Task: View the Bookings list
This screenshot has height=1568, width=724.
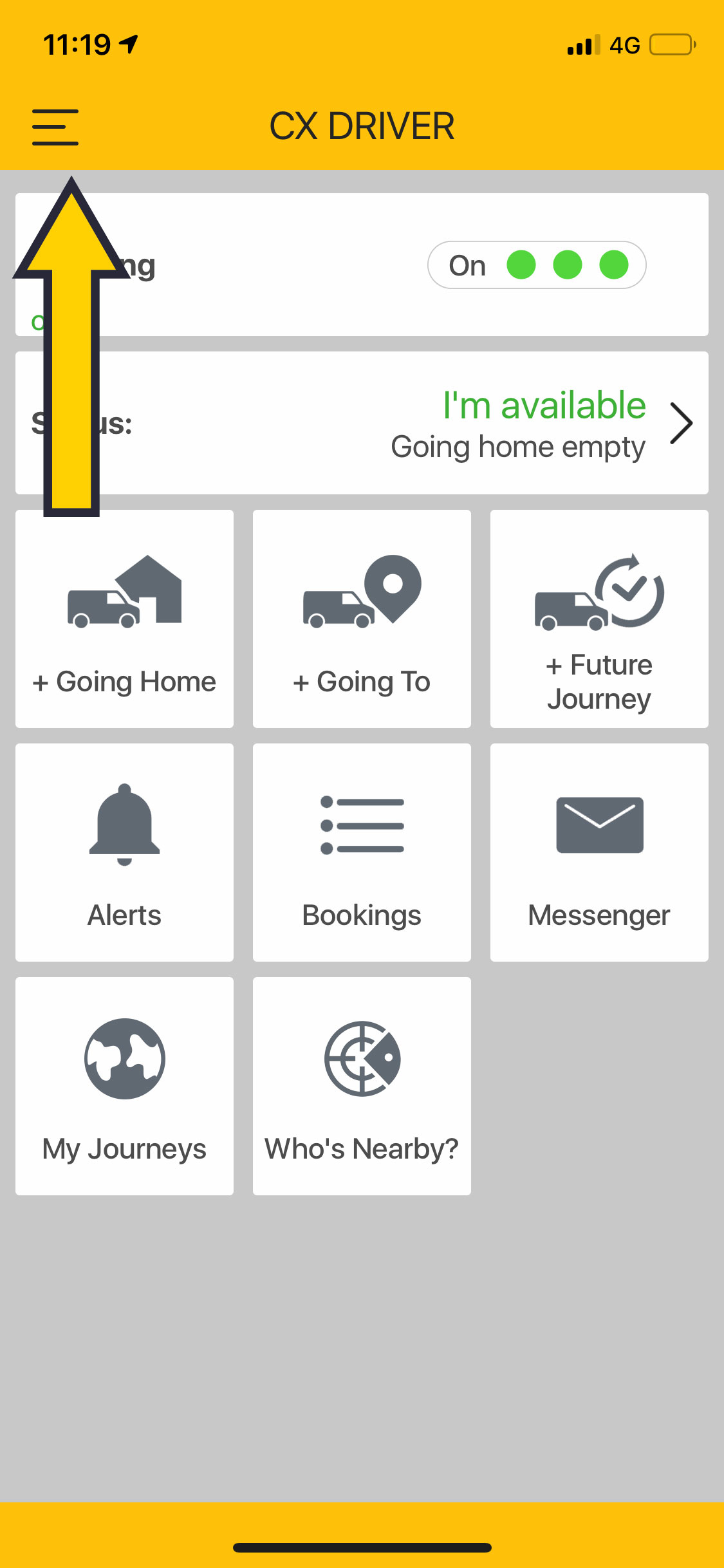Action: [x=362, y=853]
